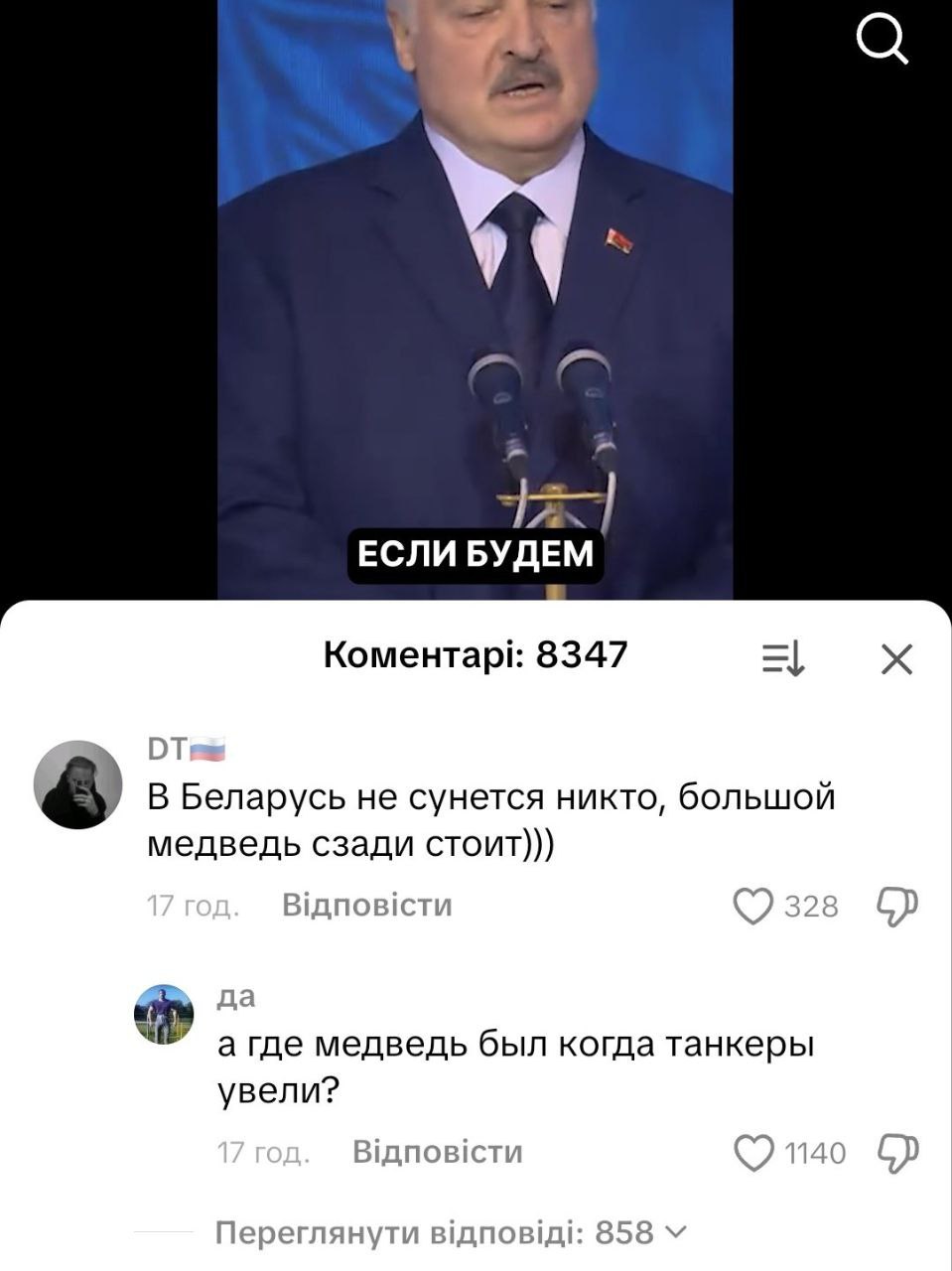
Task: Open the avatar of user да
Action: [x=164, y=1015]
